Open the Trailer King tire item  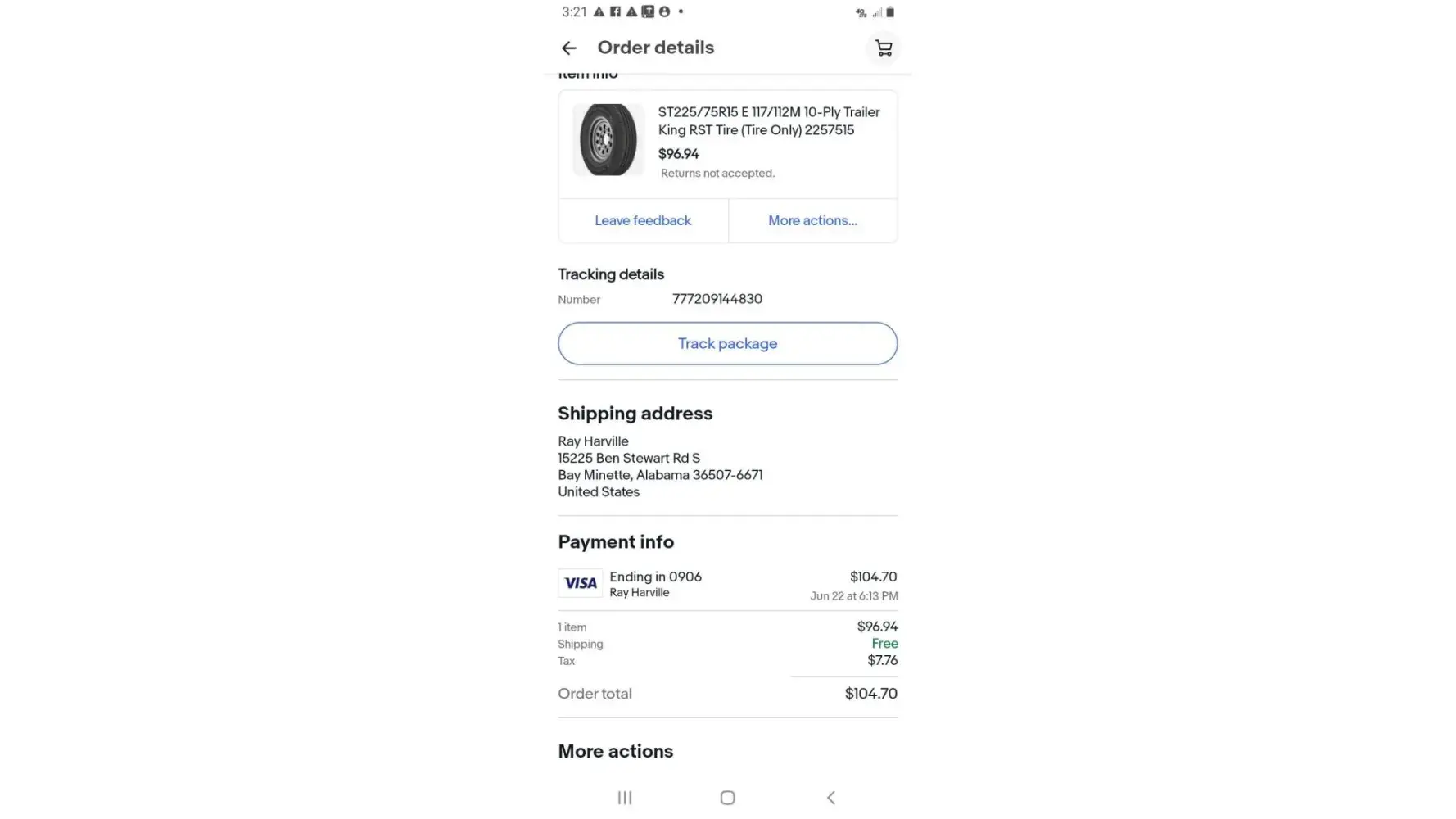[768, 121]
